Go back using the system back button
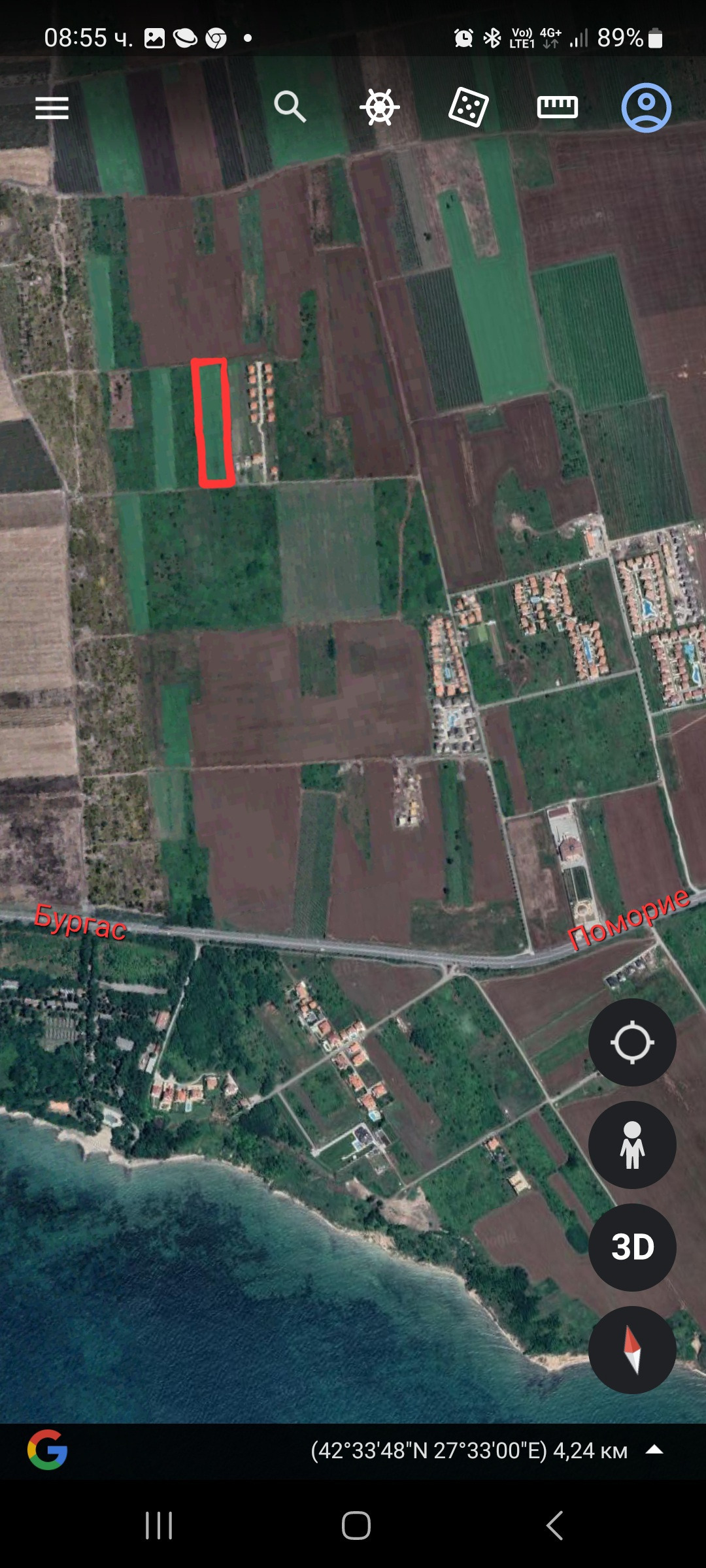 pos(554,1526)
